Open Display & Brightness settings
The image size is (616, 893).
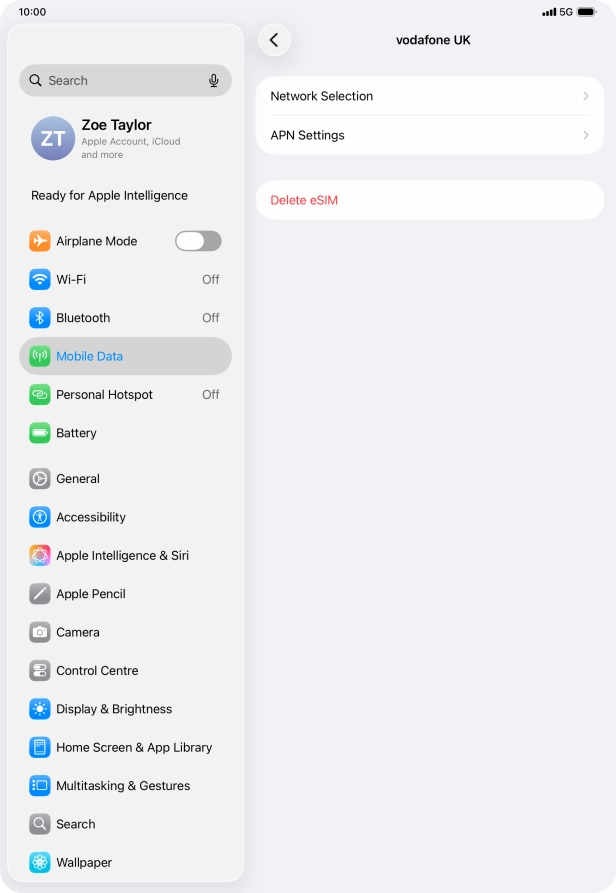pos(125,709)
